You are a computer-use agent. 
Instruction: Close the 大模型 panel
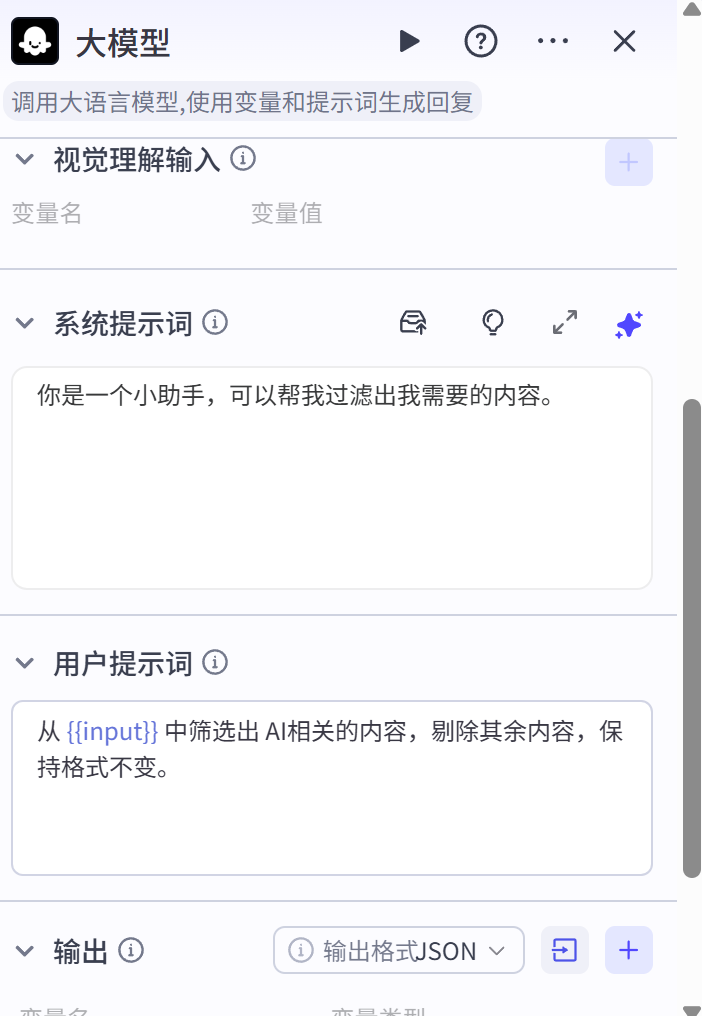coord(624,41)
